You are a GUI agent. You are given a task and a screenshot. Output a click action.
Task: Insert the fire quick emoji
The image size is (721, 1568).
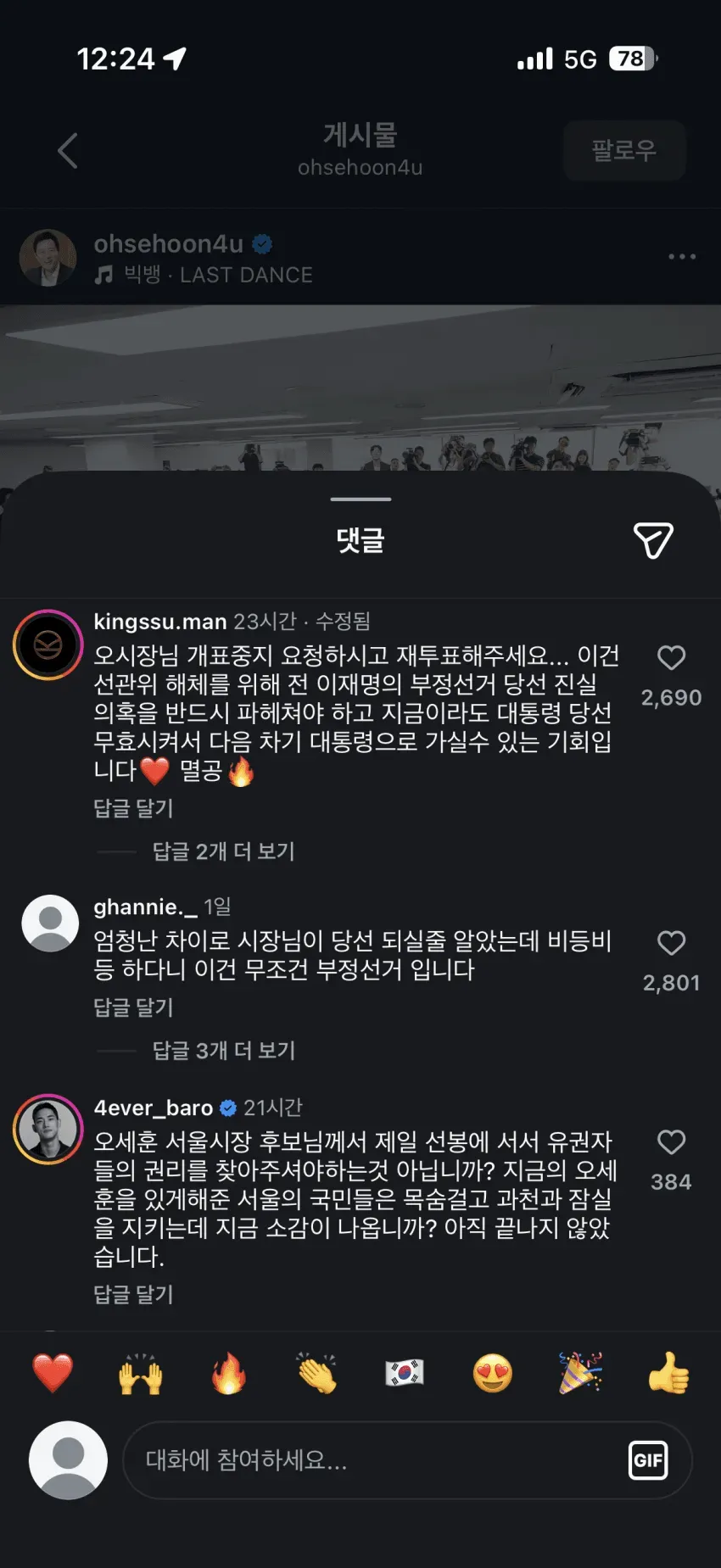(229, 1374)
